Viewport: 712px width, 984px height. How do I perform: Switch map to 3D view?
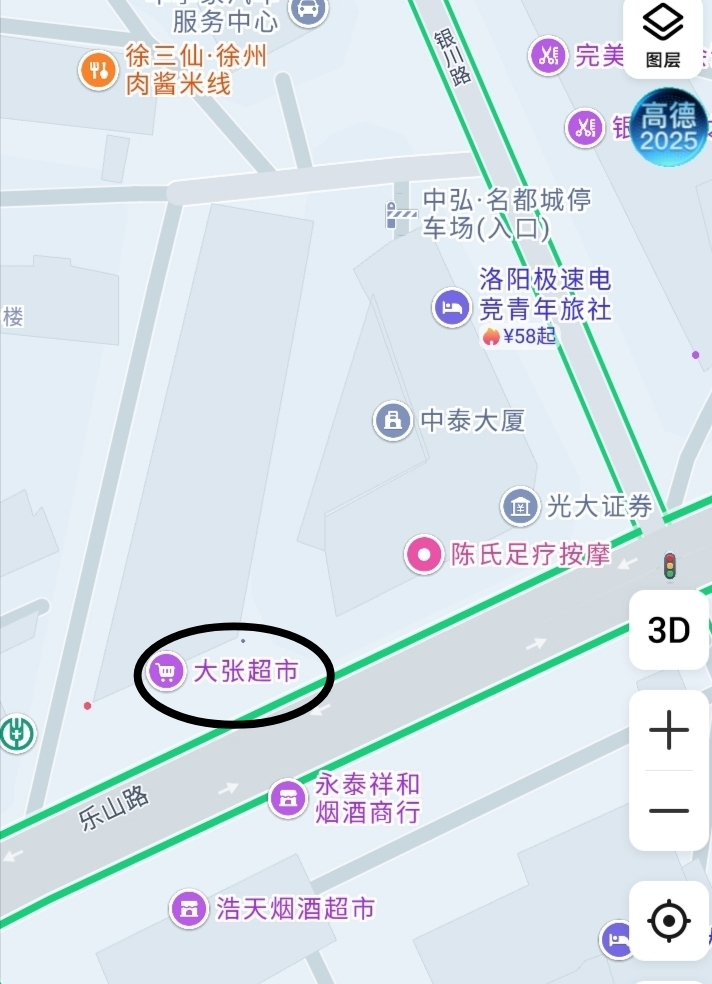(x=669, y=630)
